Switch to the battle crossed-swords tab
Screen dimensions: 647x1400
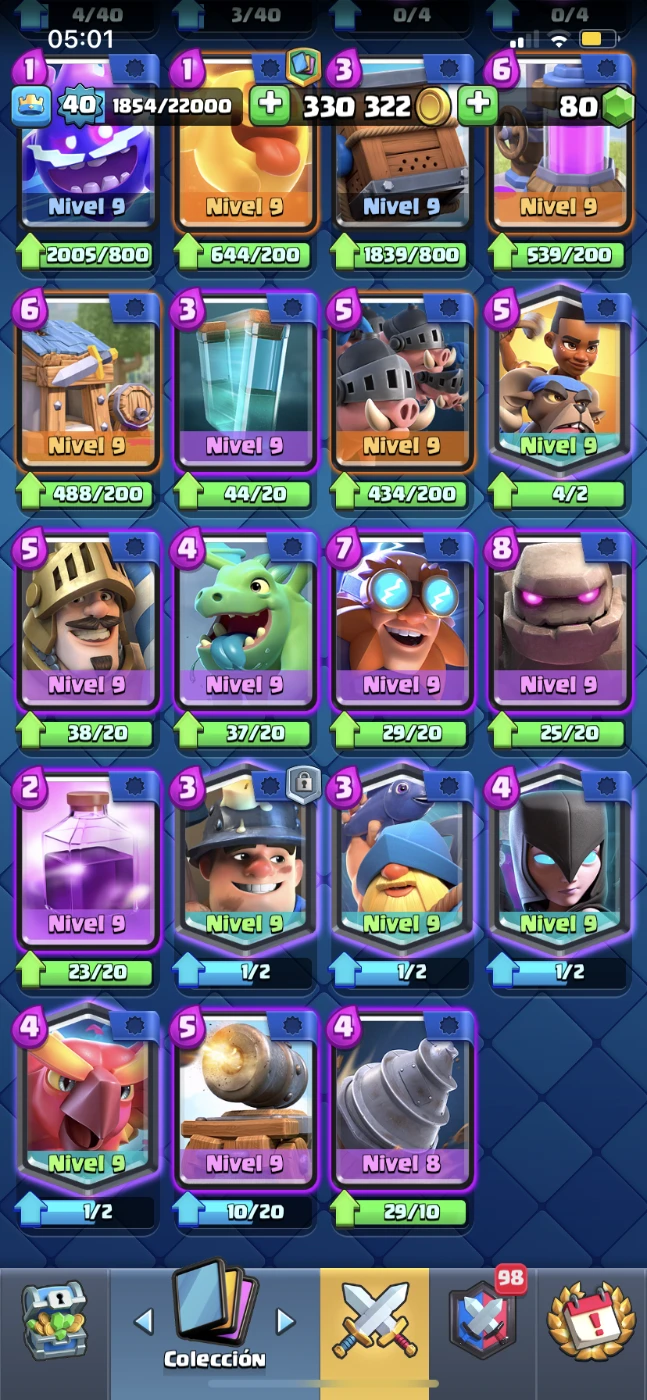click(375, 1330)
